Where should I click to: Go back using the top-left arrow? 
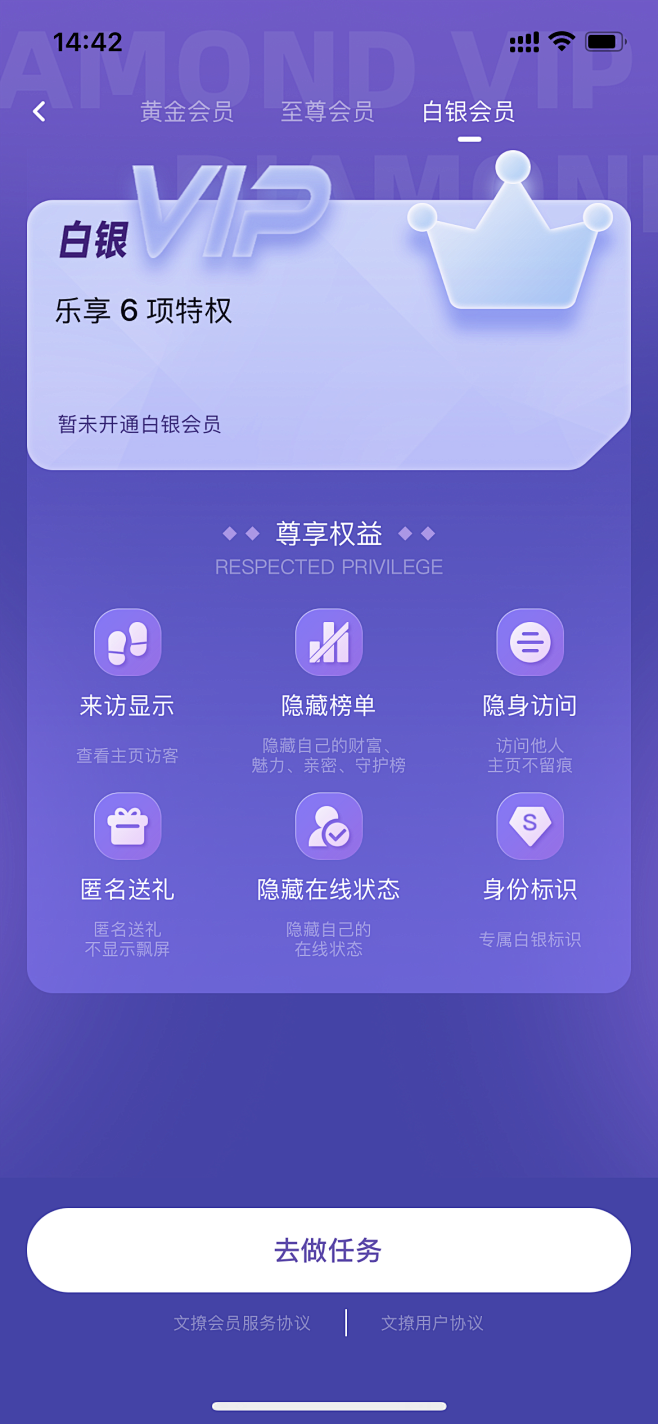(40, 111)
